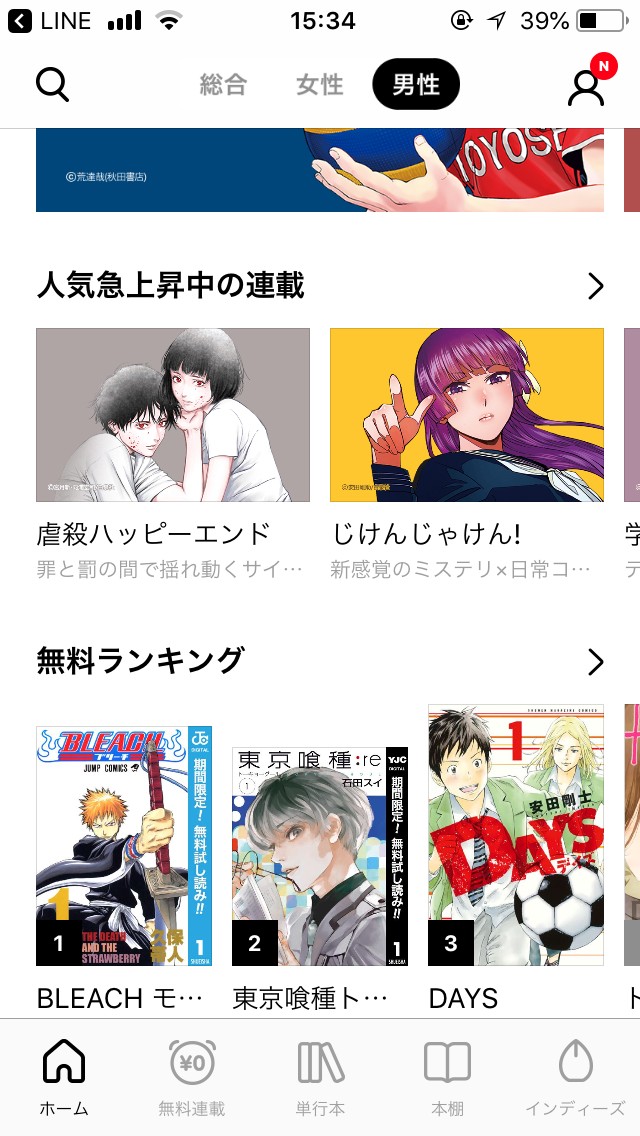The width and height of the screenshot is (640, 1136).
Task: Switch to the 女性 tab
Action: click(319, 84)
